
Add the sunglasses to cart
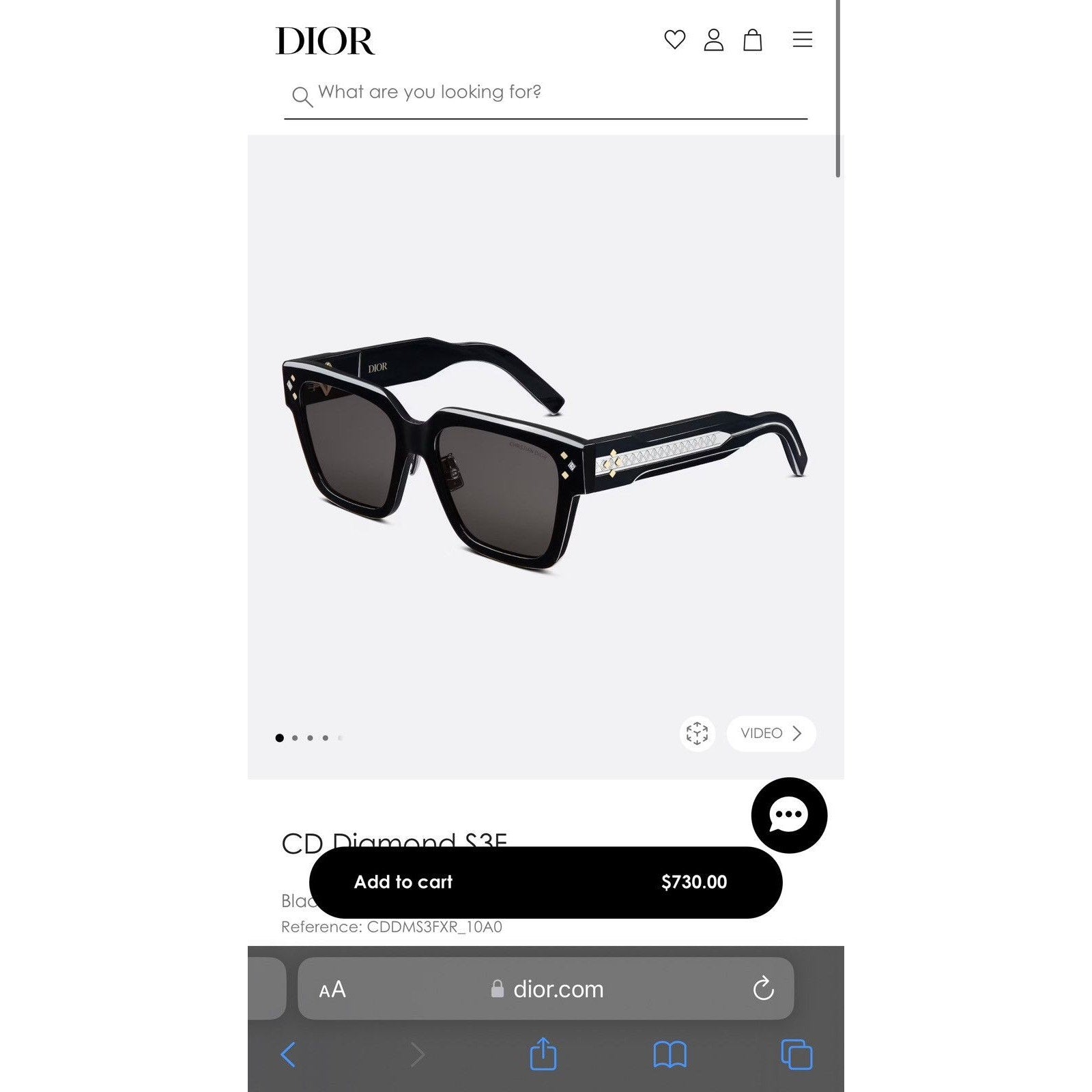coord(545,882)
